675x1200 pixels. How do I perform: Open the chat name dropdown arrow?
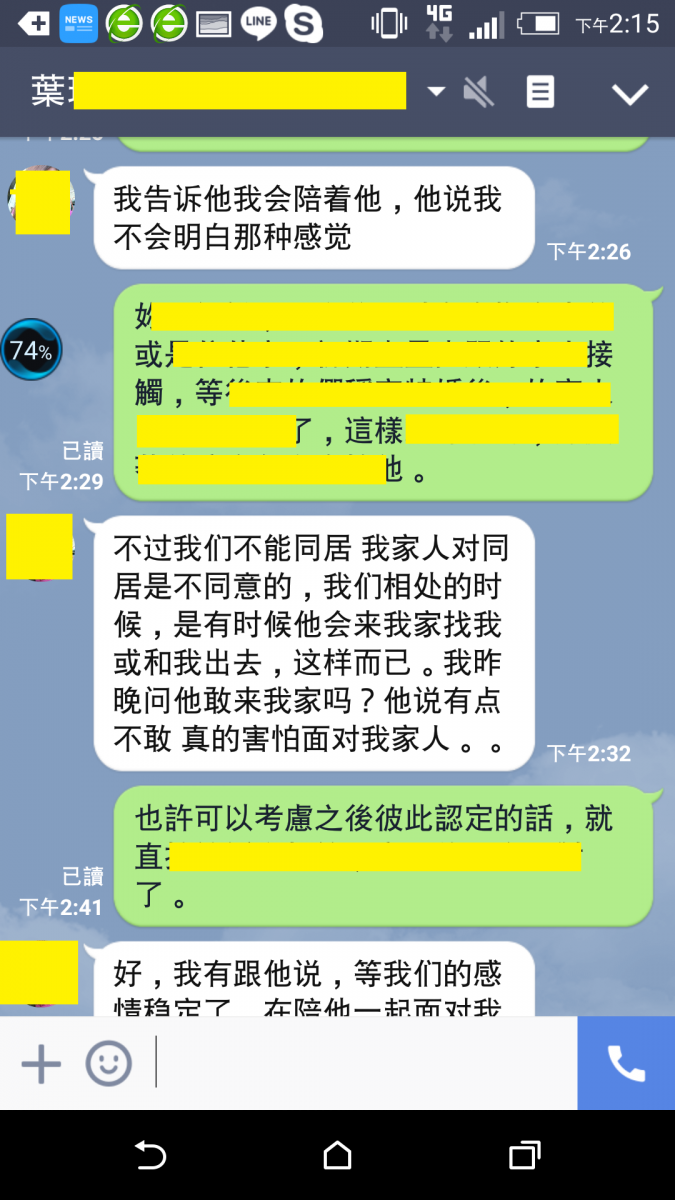[x=436, y=92]
